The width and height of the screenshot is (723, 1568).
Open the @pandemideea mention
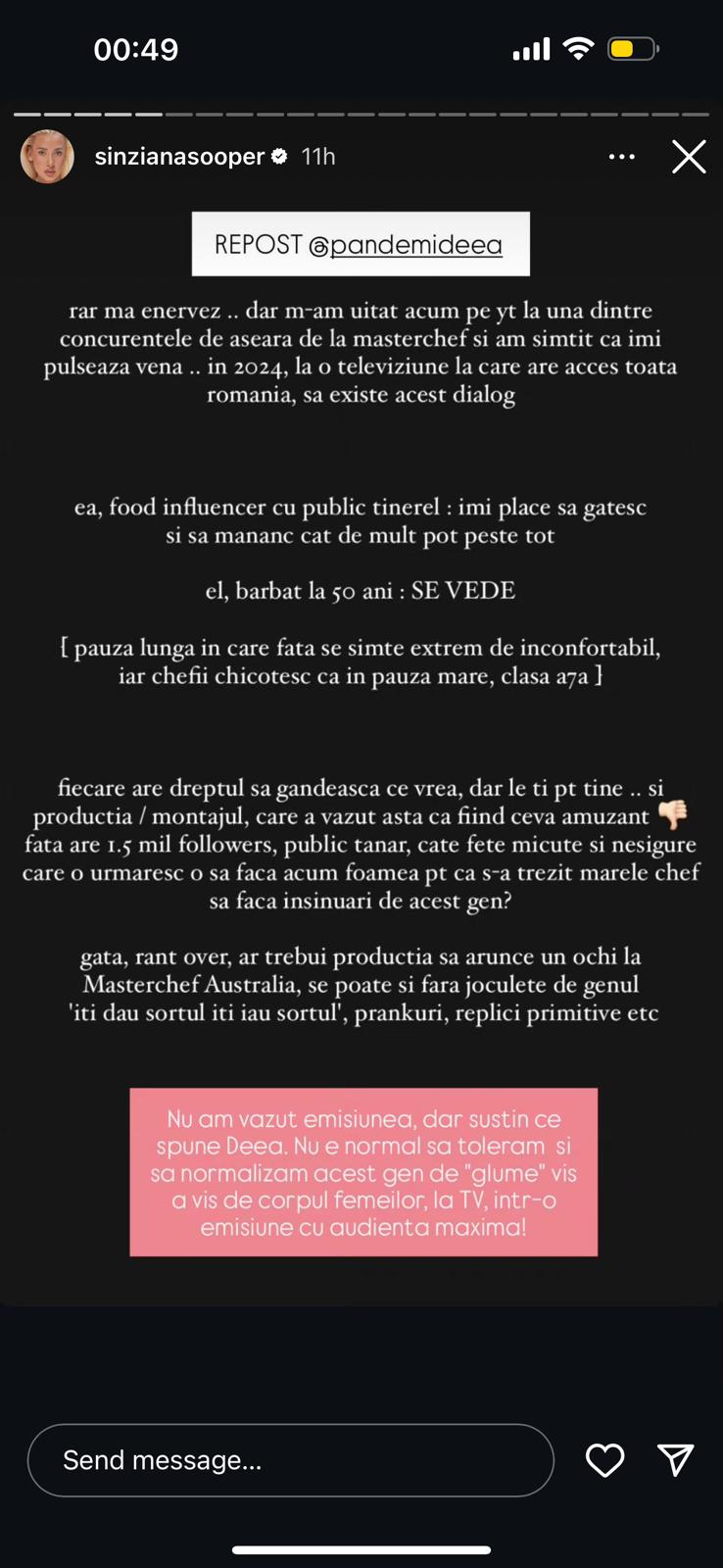click(406, 245)
